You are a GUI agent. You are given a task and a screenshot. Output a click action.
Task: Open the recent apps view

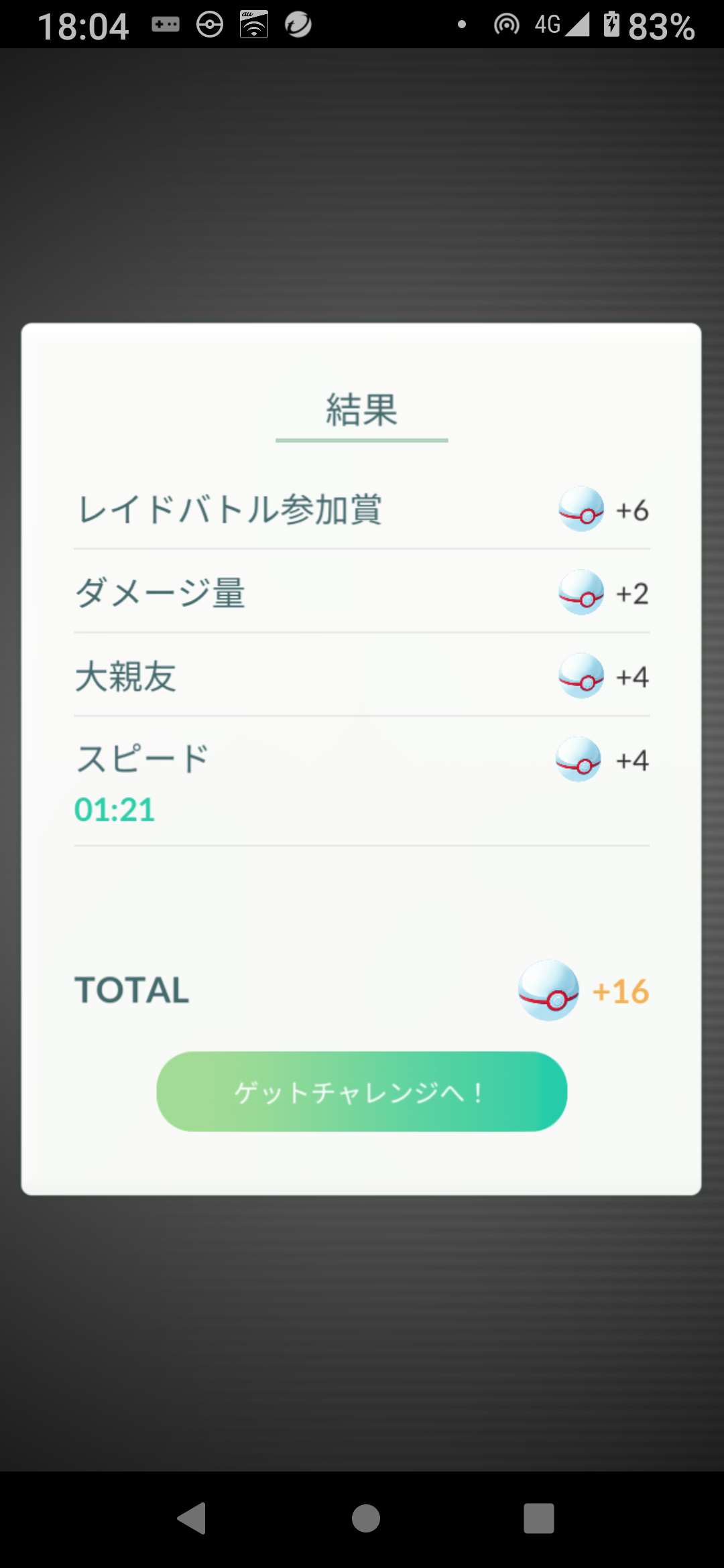pyautogui.click(x=538, y=1518)
